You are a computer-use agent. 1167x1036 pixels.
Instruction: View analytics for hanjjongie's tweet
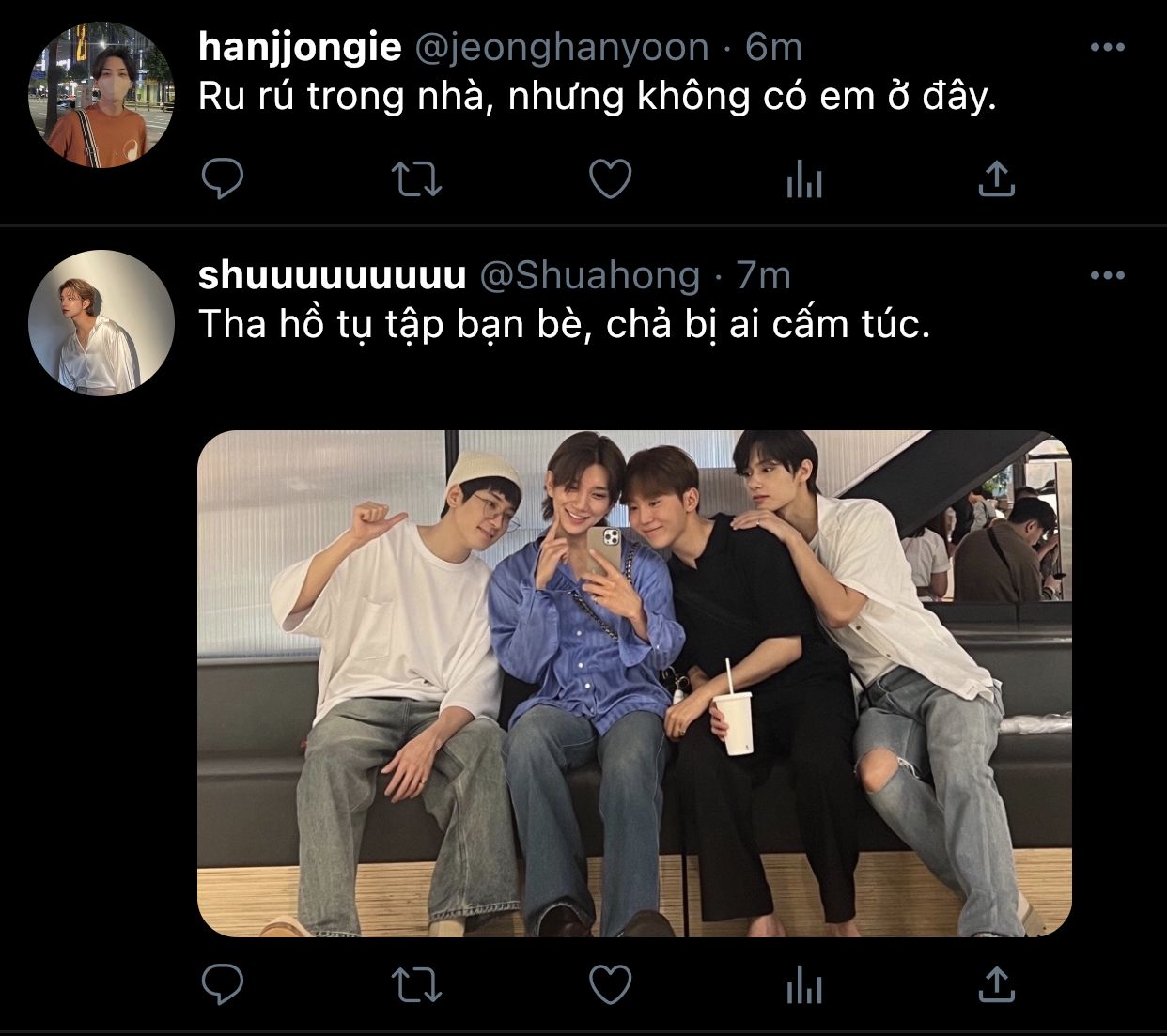tap(804, 178)
